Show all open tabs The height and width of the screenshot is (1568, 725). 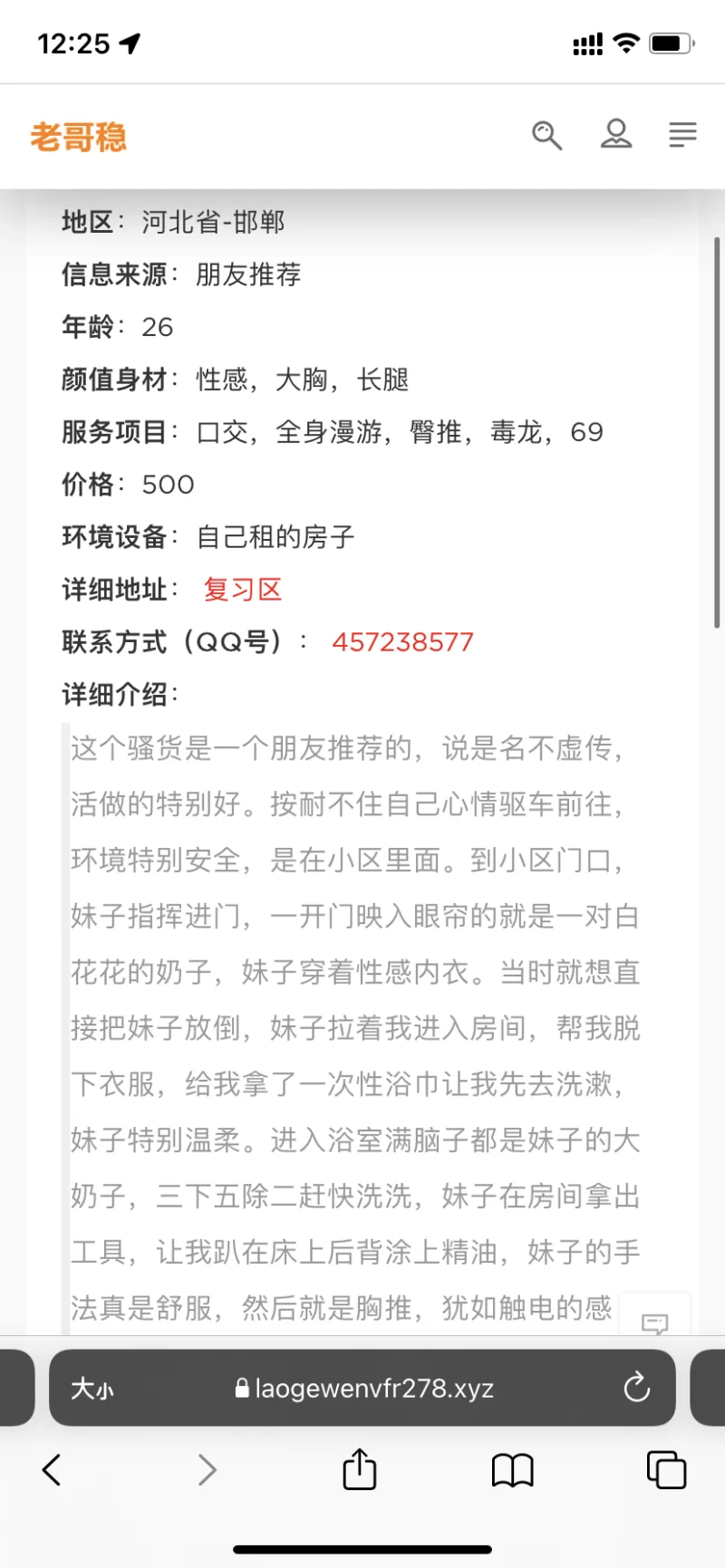click(x=666, y=1469)
